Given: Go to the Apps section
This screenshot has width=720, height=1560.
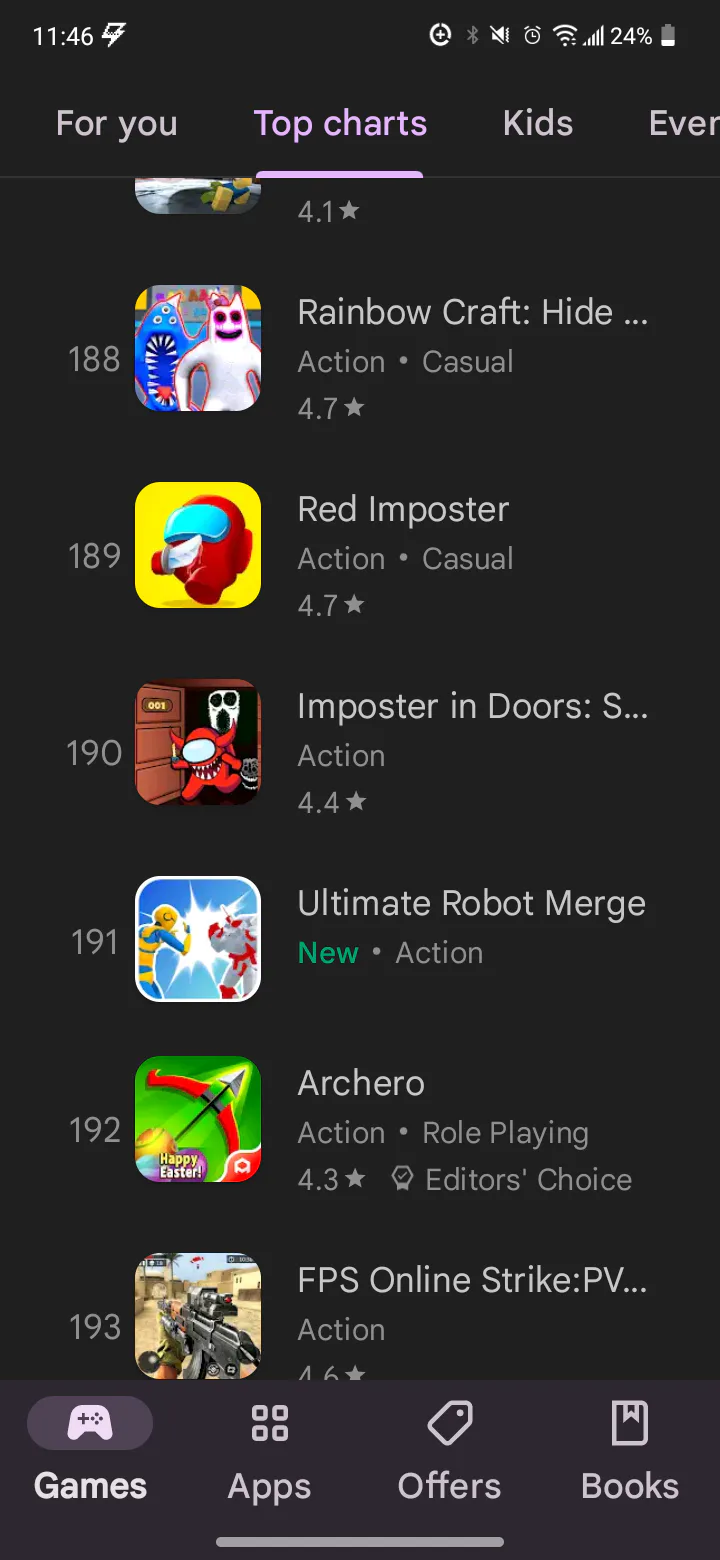Looking at the screenshot, I should 269,1450.
